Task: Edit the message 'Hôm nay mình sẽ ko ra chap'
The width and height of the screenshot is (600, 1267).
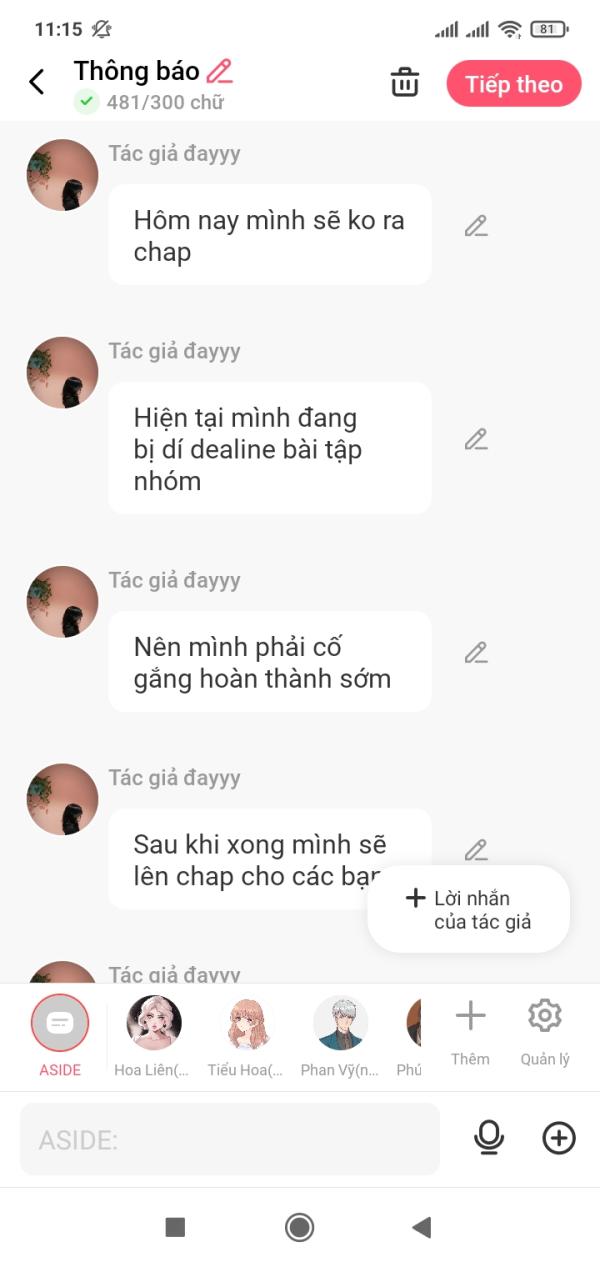Action: point(476,226)
